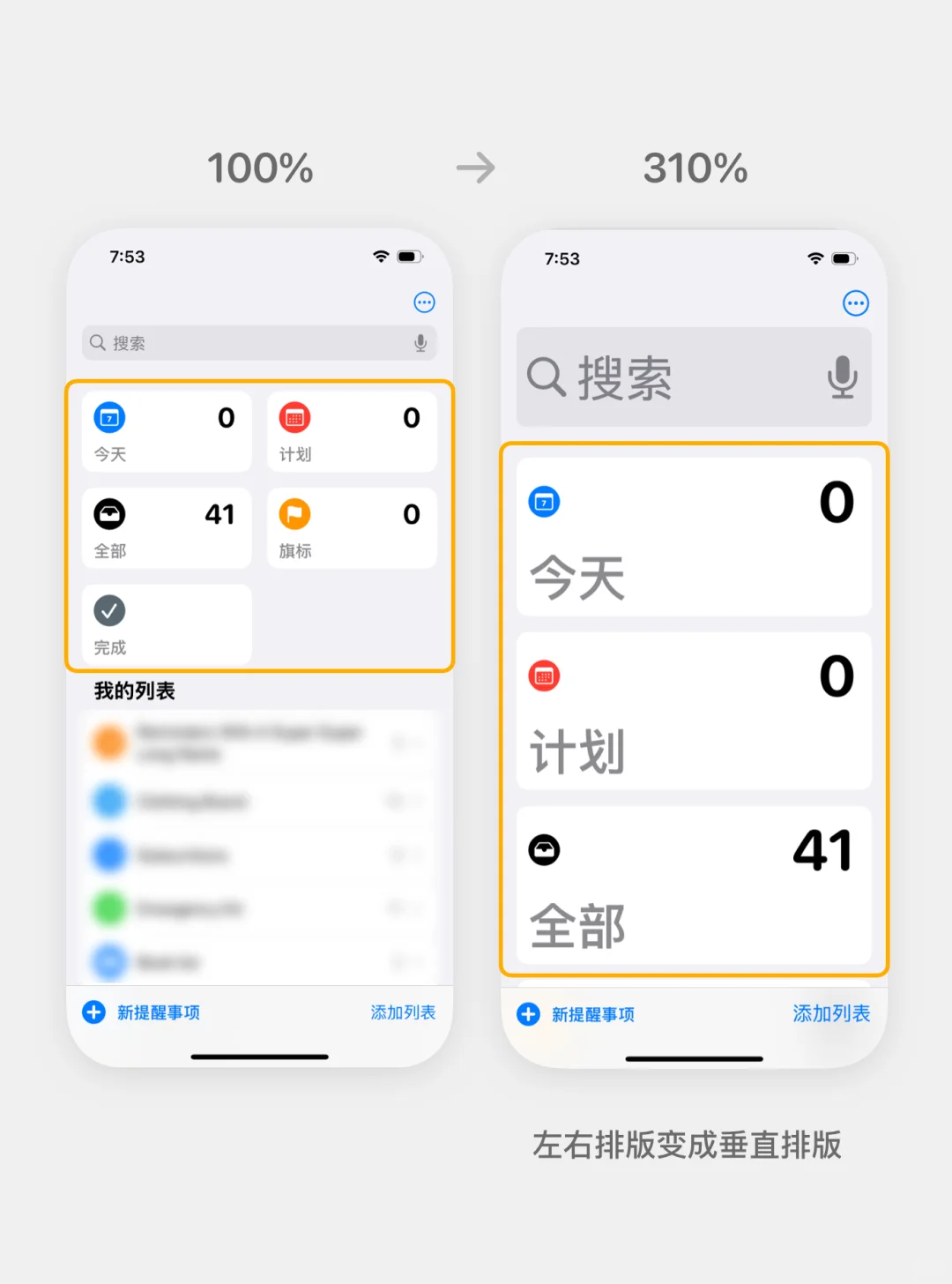952x1284 pixels.
Task: Tap the orange 旗标 flag icon
Action: click(x=294, y=513)
